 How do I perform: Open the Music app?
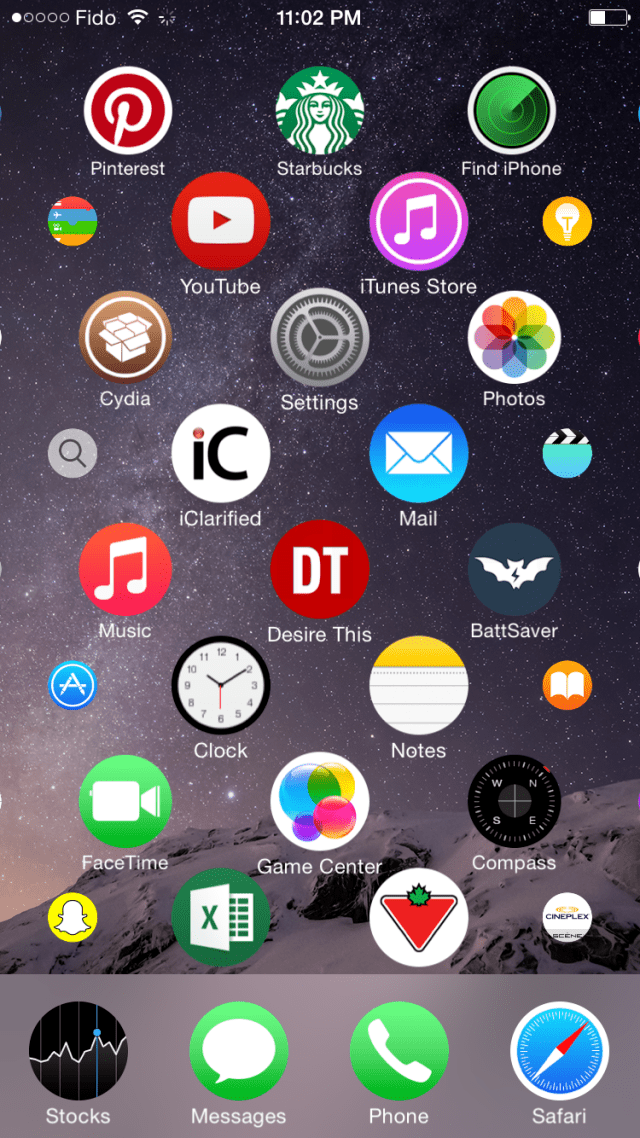click(x=126, y=569)
